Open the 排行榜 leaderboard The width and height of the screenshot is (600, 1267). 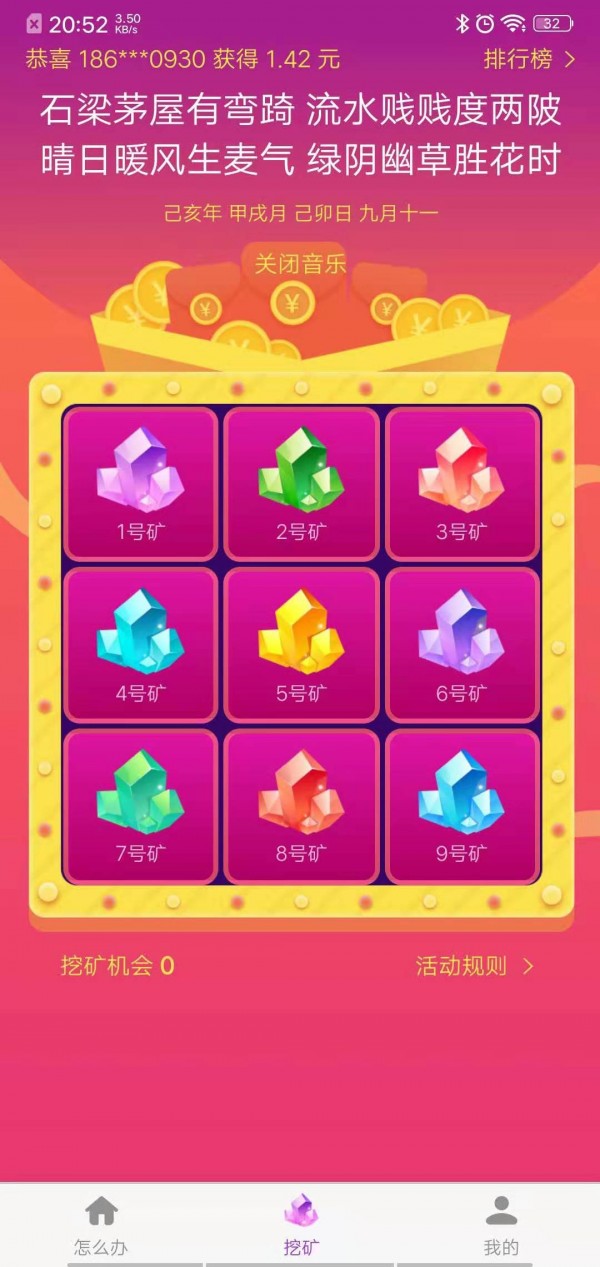[x=529, y=59]
